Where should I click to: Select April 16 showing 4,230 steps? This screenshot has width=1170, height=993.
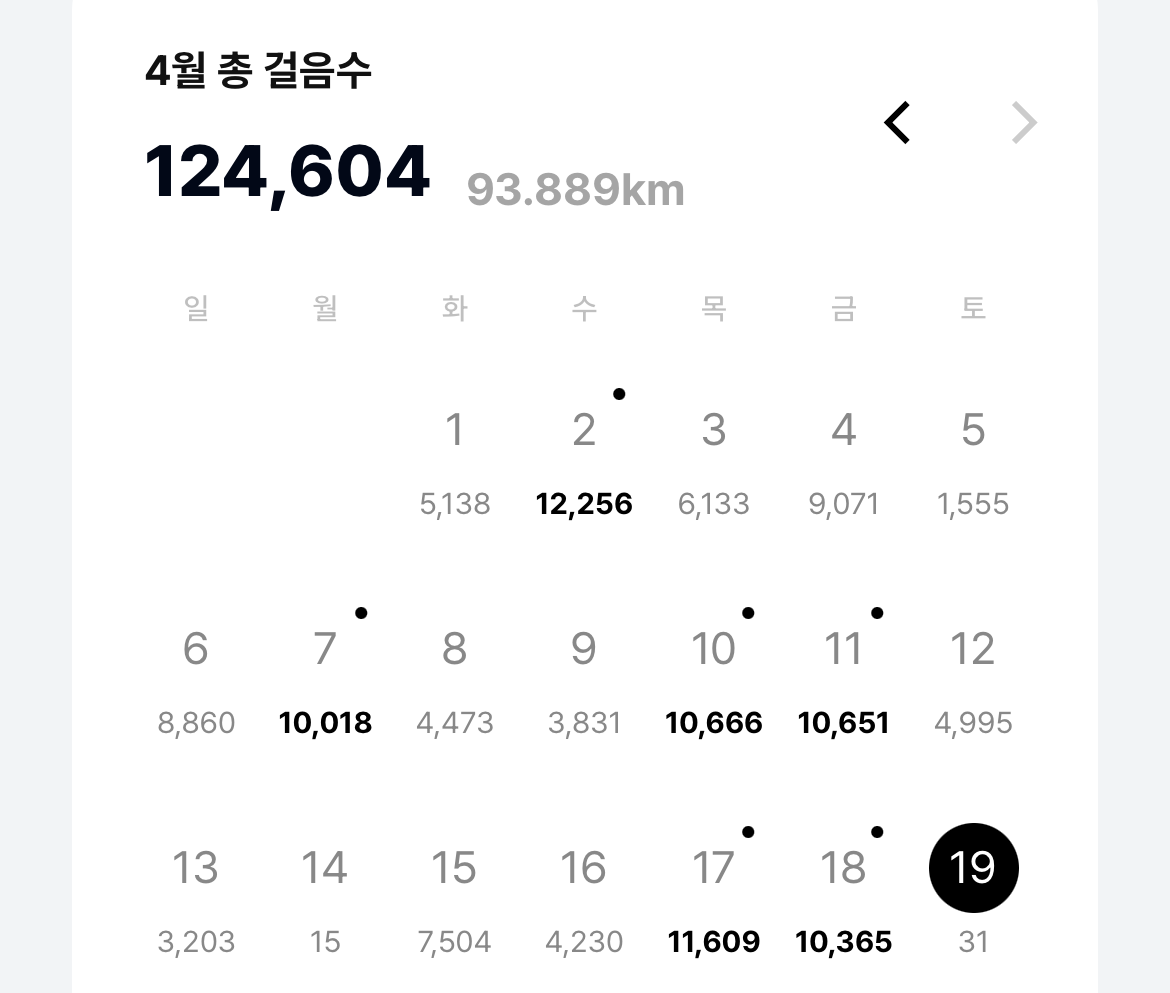click(x=584, y=900)
